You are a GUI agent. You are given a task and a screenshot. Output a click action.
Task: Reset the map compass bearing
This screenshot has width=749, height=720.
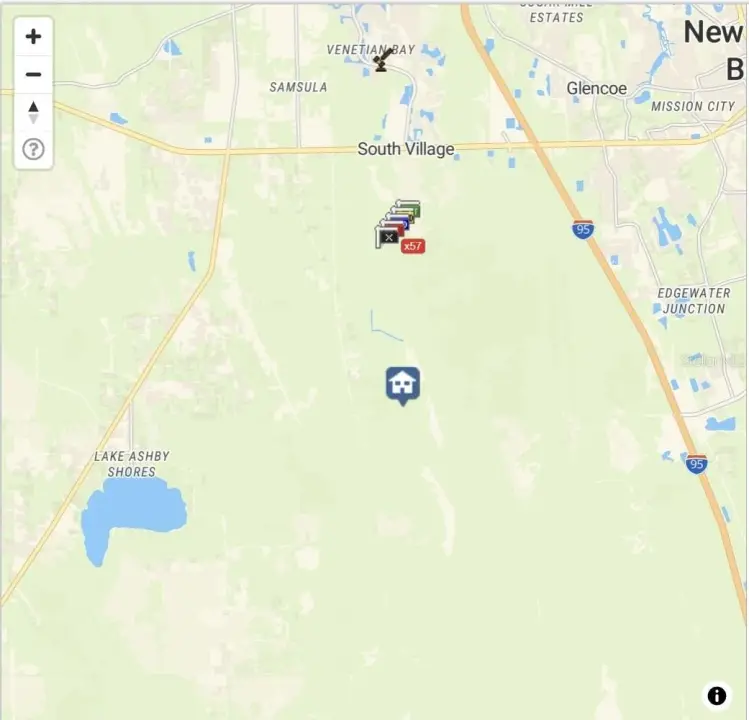[x=33, y=112]
